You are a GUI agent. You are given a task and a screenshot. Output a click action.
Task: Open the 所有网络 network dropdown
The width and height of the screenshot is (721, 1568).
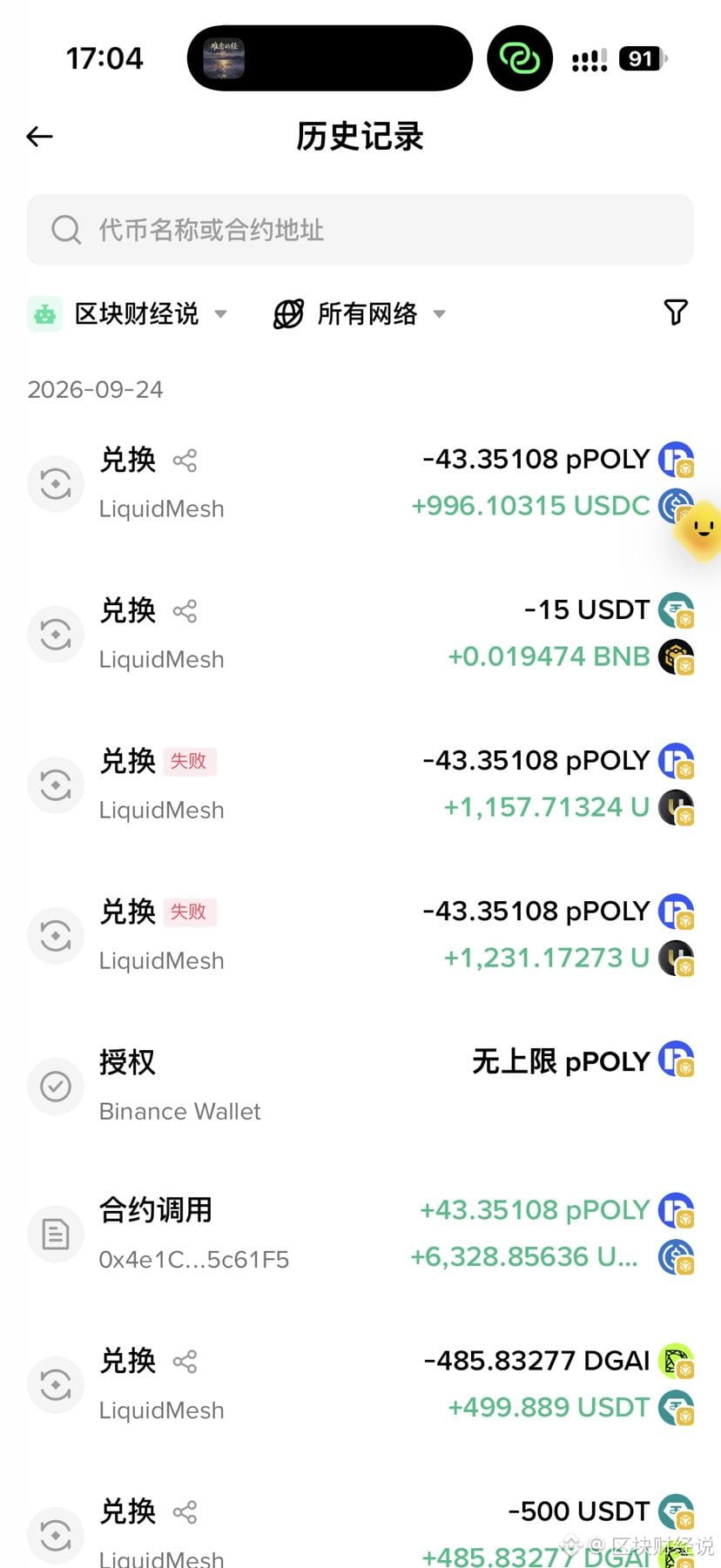(x=359, y=313)
